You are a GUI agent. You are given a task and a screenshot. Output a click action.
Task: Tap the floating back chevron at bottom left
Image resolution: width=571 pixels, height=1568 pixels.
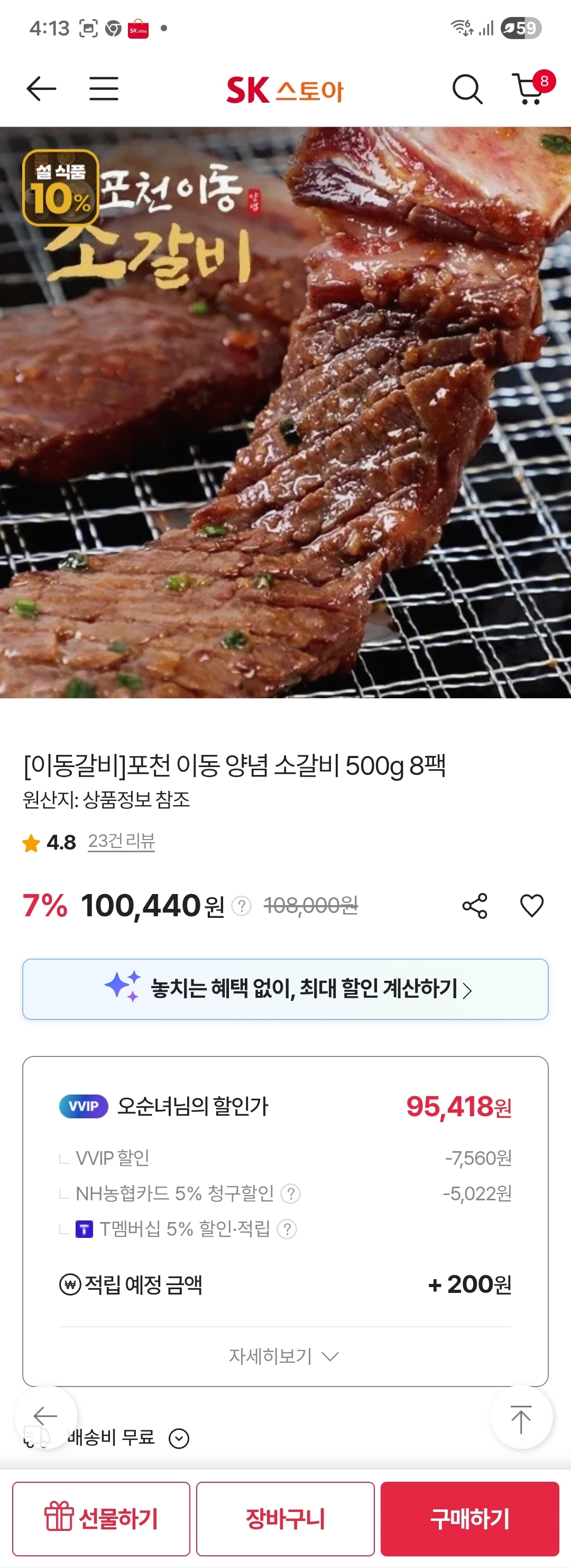pos(45,1418)
